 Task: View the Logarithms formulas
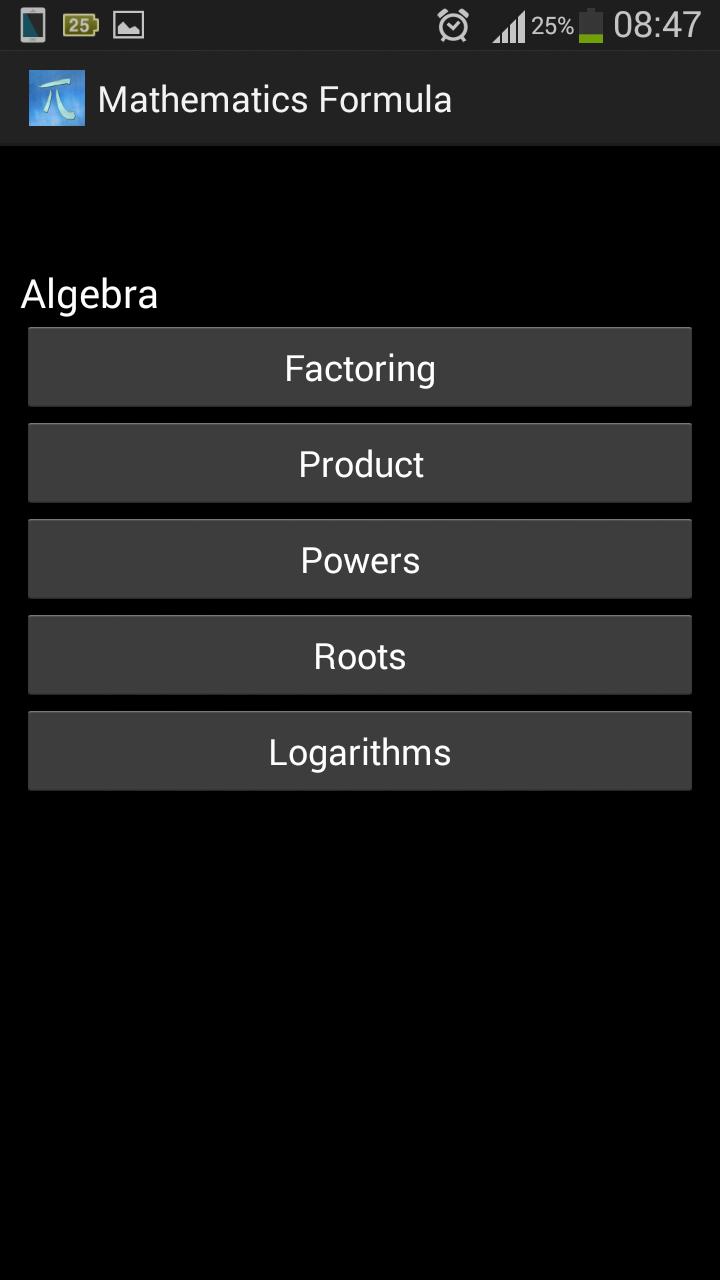(x=360, y=751)
